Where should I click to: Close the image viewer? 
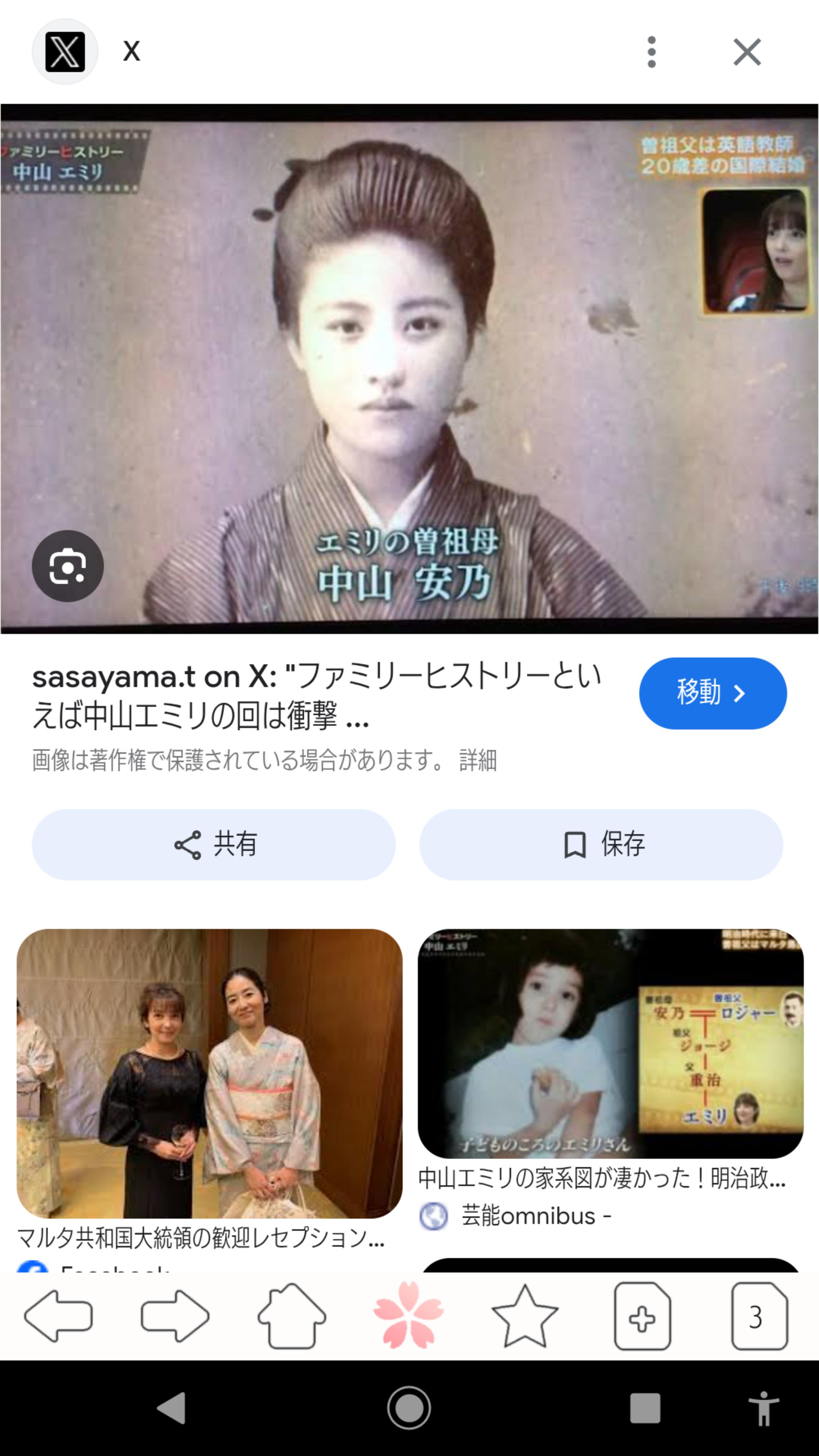click(747, 52)
